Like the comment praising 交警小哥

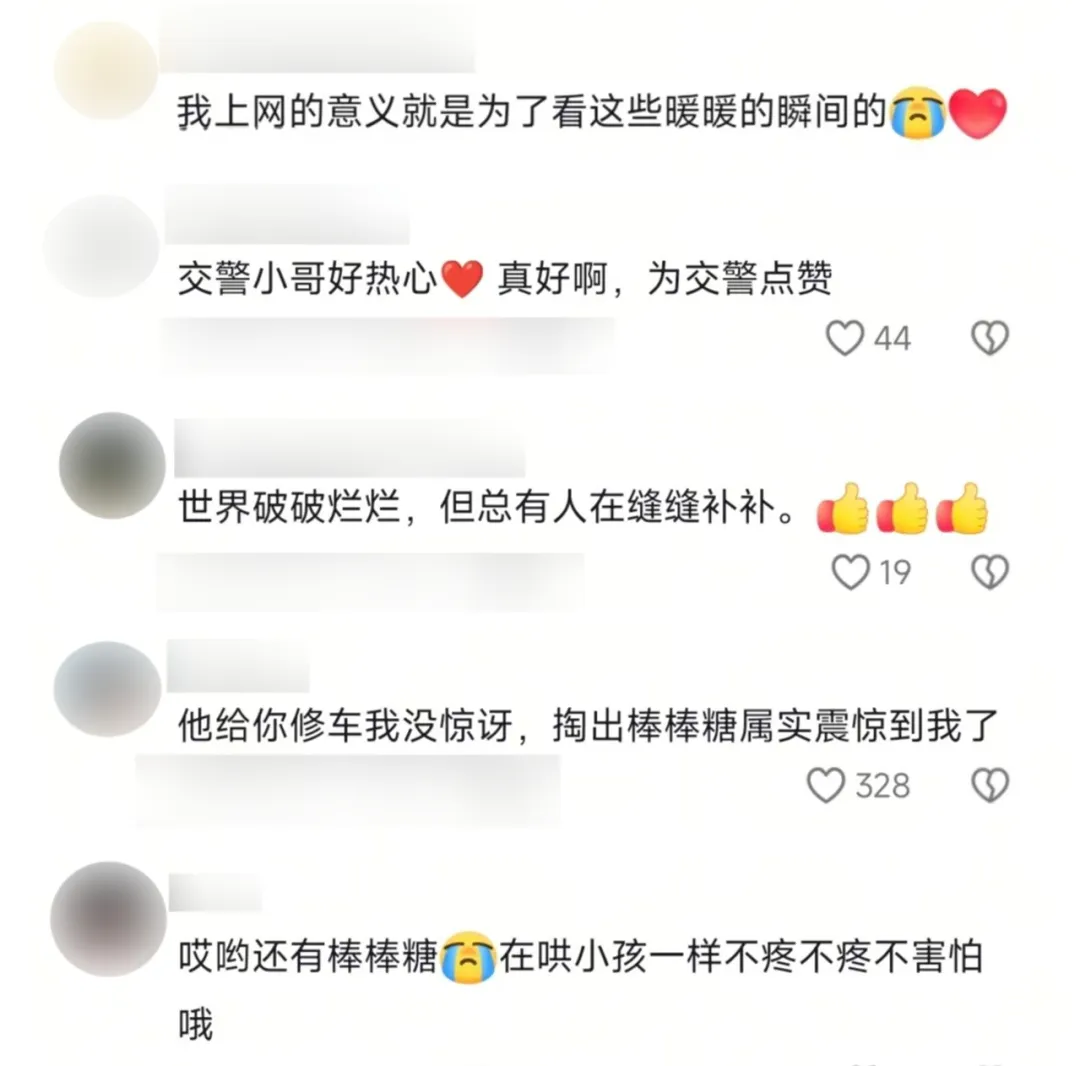click(x=844, y=338)
